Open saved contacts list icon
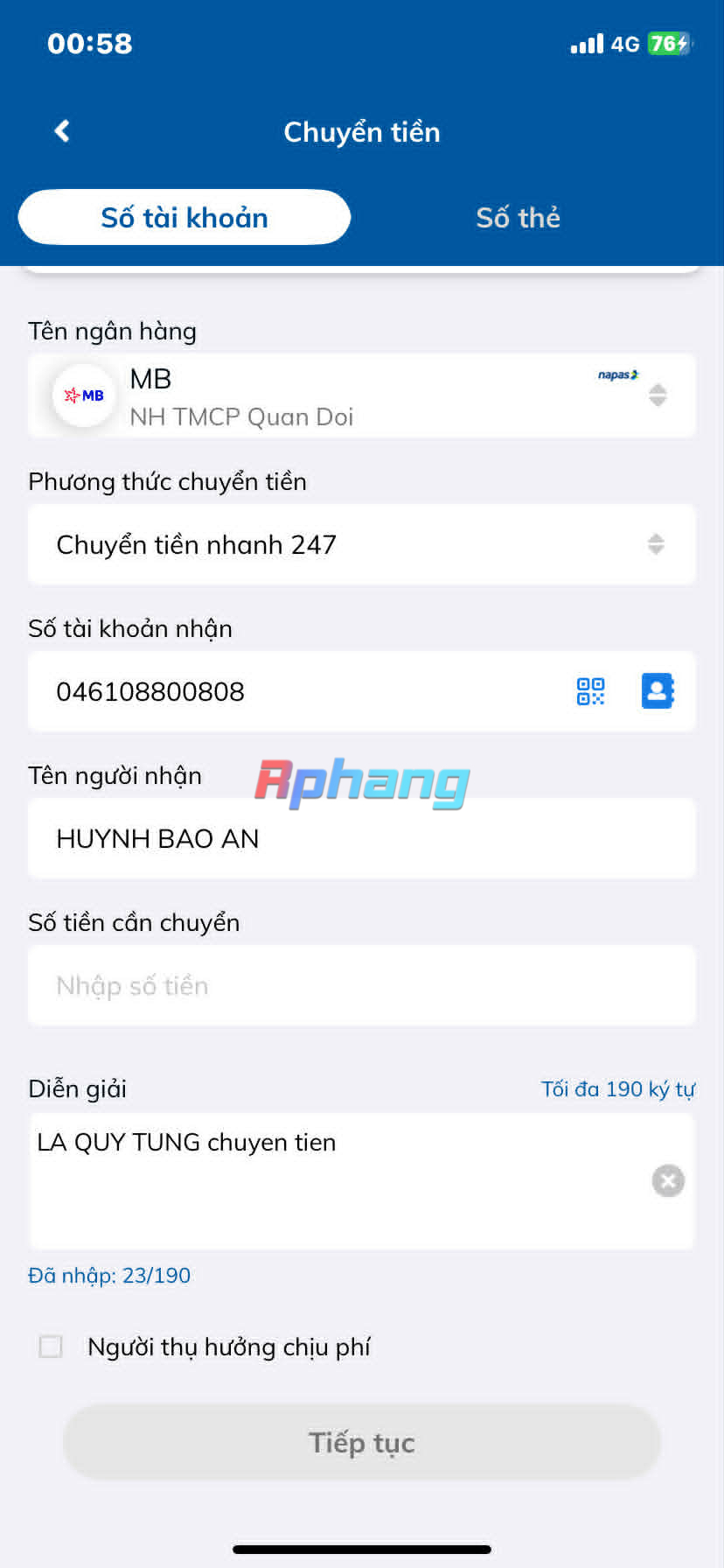 pos(658,690)
